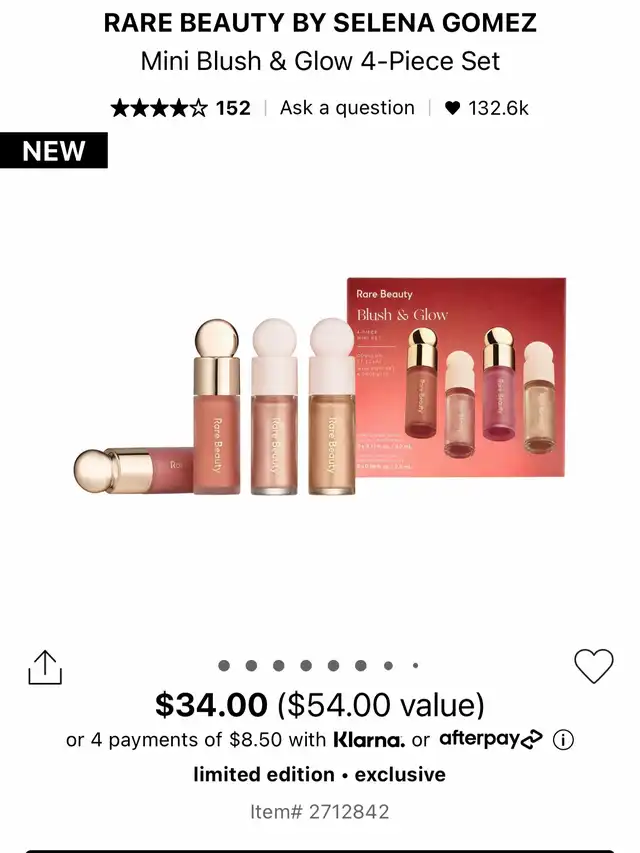The height and width of the screenshot is (853, 640).
Task: Share this Mini Blush & Glow set
Action: pos(45,667)
